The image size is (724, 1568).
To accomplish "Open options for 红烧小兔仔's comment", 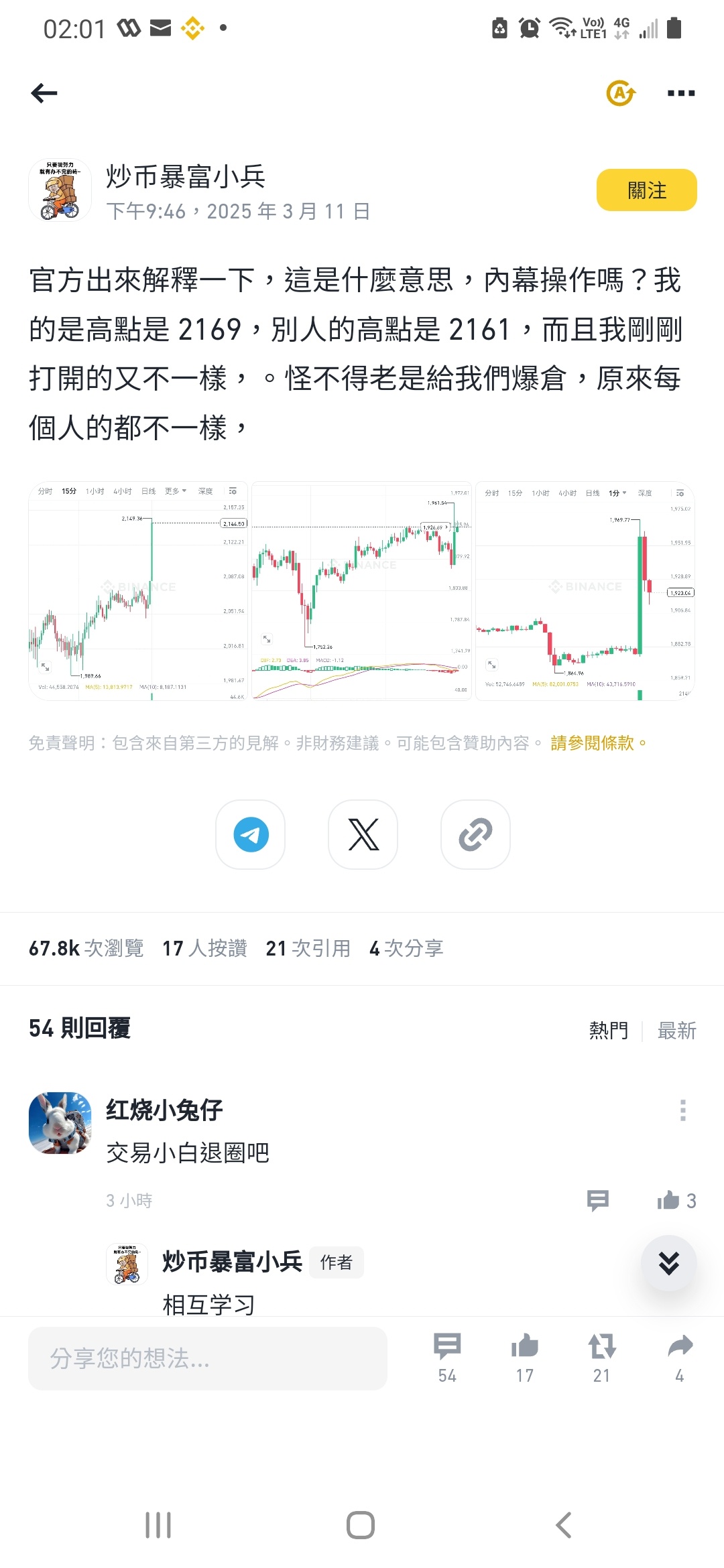I will point(682,1110).
